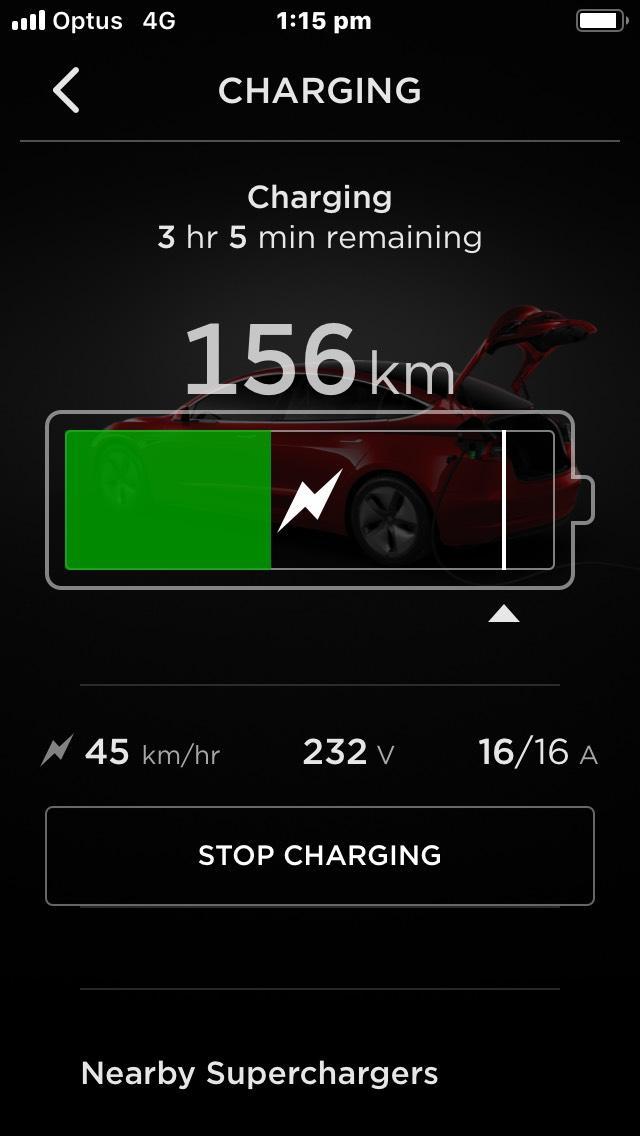Open Nearby Superchargers
640x1136 pixels.
[259, 1073]
